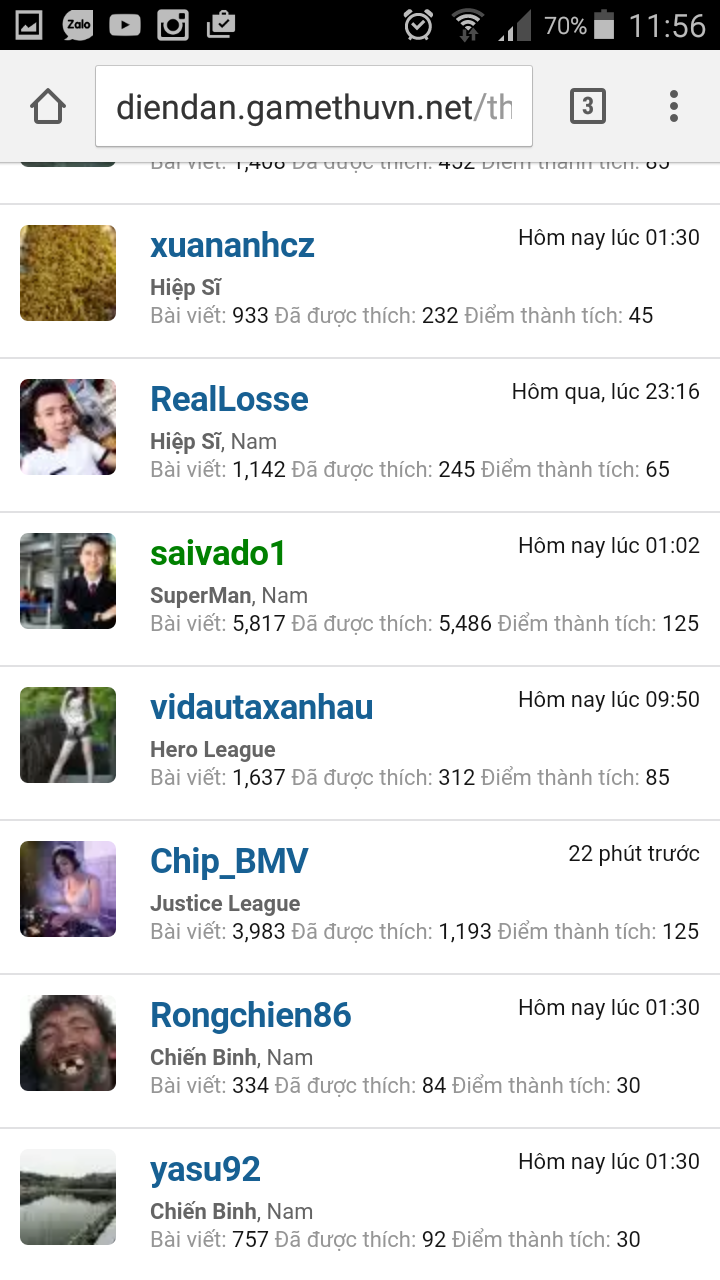Open saivado1's avatar image
720x1280 pixels.
[68, 581]
